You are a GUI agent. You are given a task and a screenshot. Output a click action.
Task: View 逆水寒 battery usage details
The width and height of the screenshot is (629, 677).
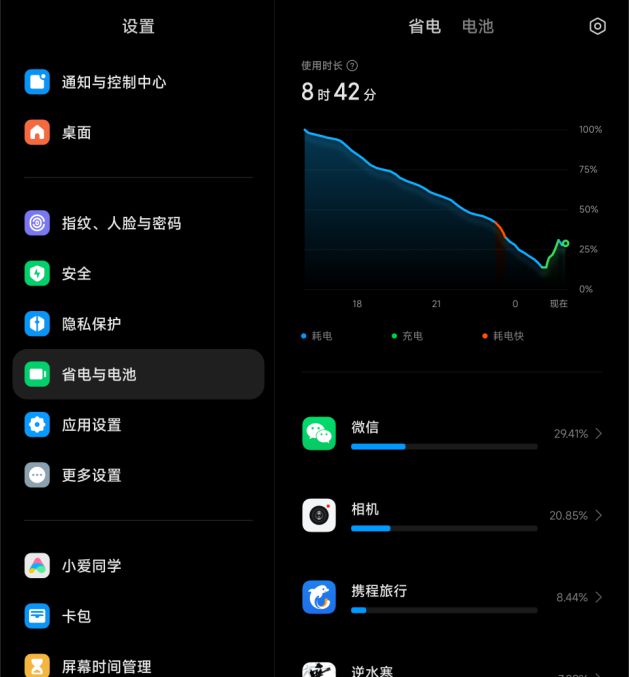click(452, 668)
